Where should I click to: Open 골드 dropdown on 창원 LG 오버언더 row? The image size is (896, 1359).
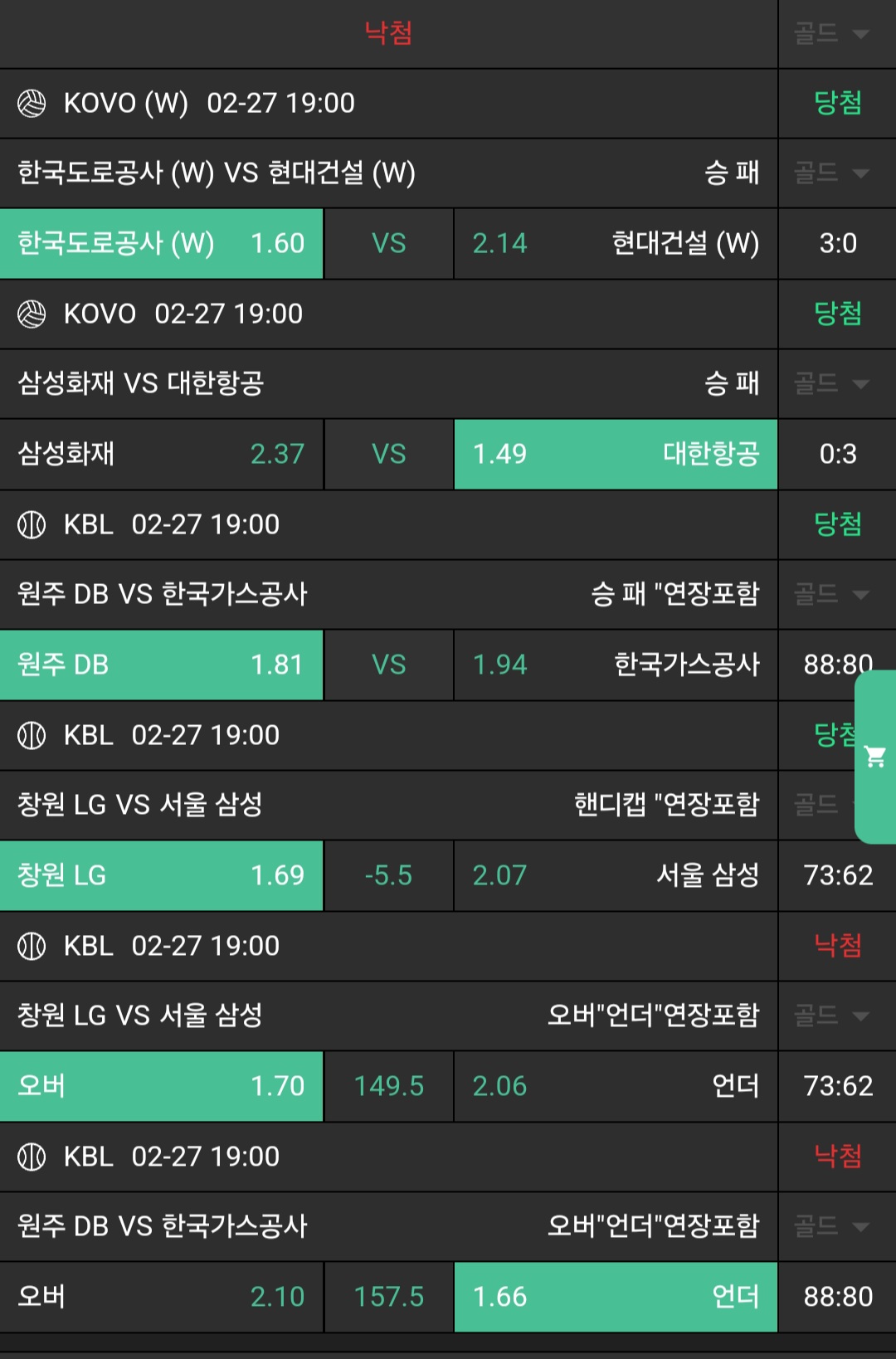pos(831,1016)
